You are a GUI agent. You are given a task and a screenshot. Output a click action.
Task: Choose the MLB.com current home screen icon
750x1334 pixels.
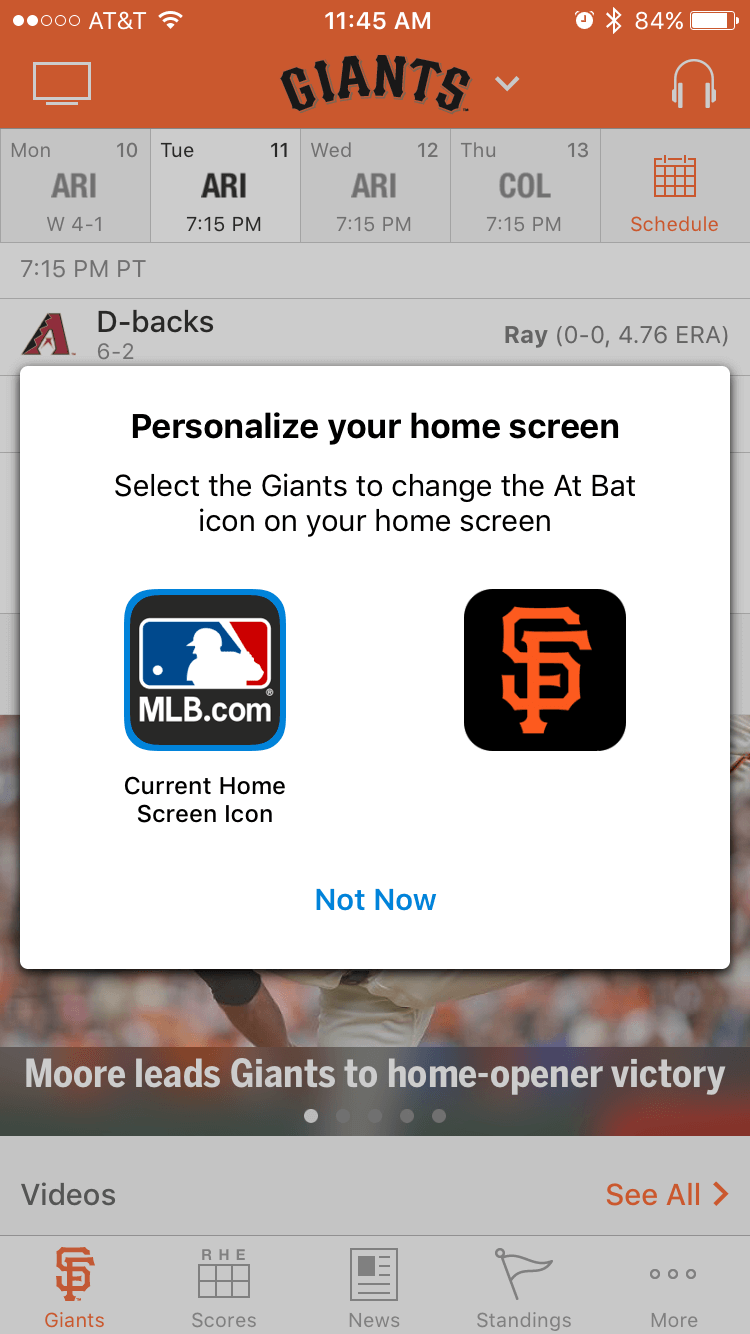(x=205, y=669)
